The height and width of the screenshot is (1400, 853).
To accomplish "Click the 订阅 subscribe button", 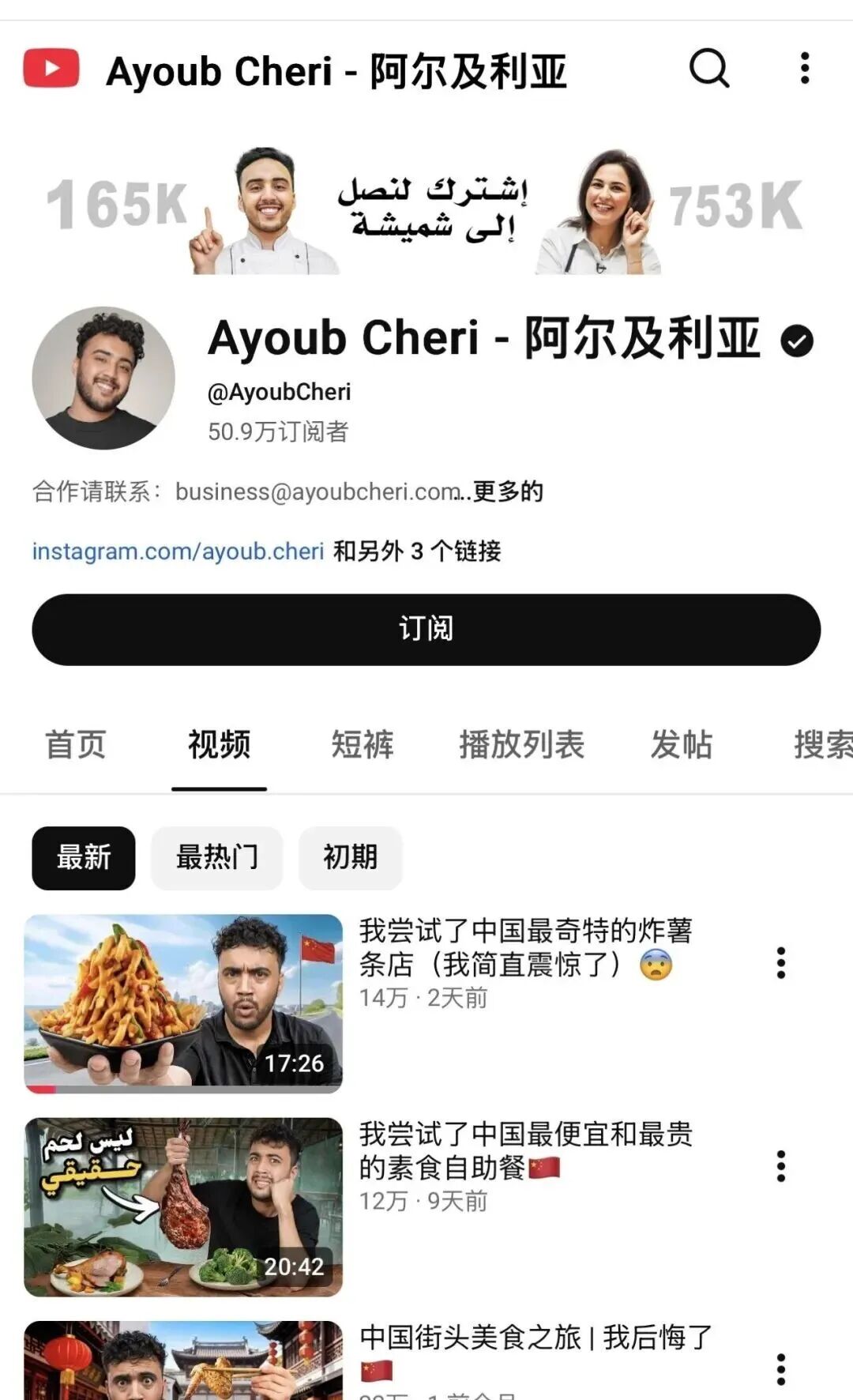I will [426, 628].
